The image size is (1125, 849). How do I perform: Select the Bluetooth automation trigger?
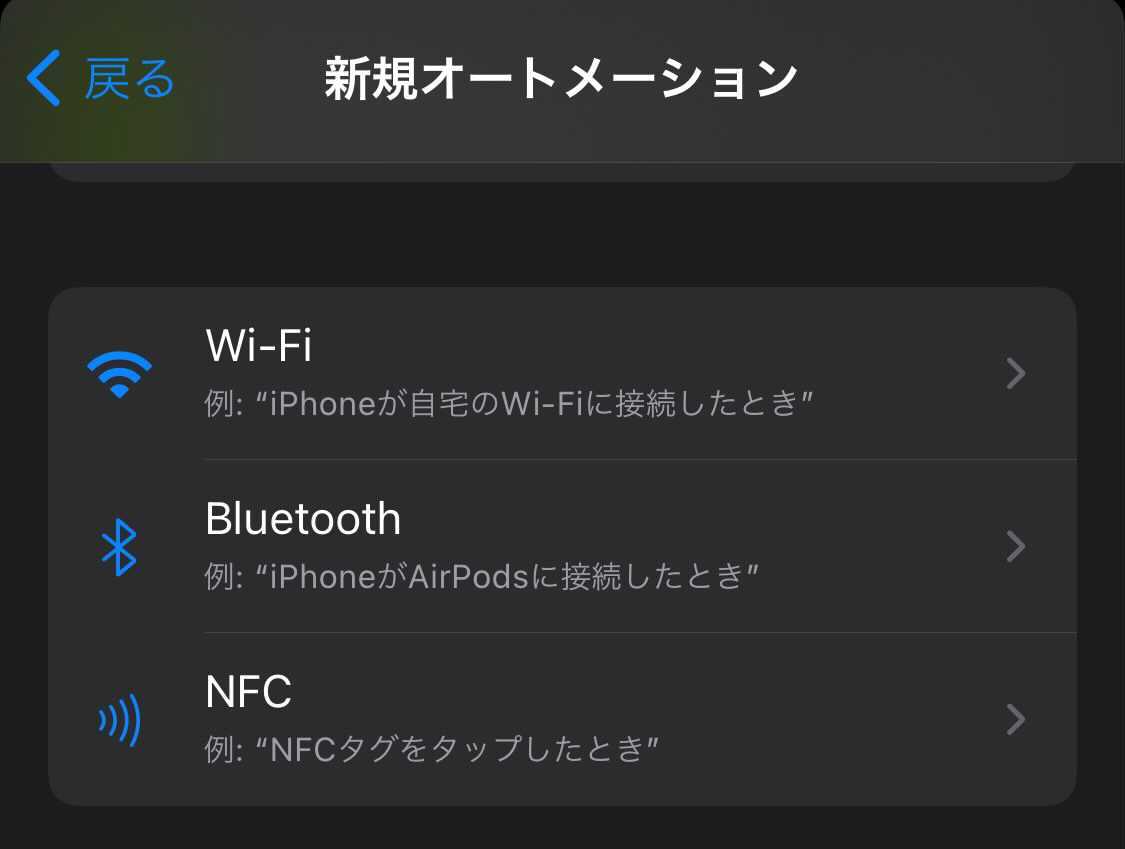[560, 546]
